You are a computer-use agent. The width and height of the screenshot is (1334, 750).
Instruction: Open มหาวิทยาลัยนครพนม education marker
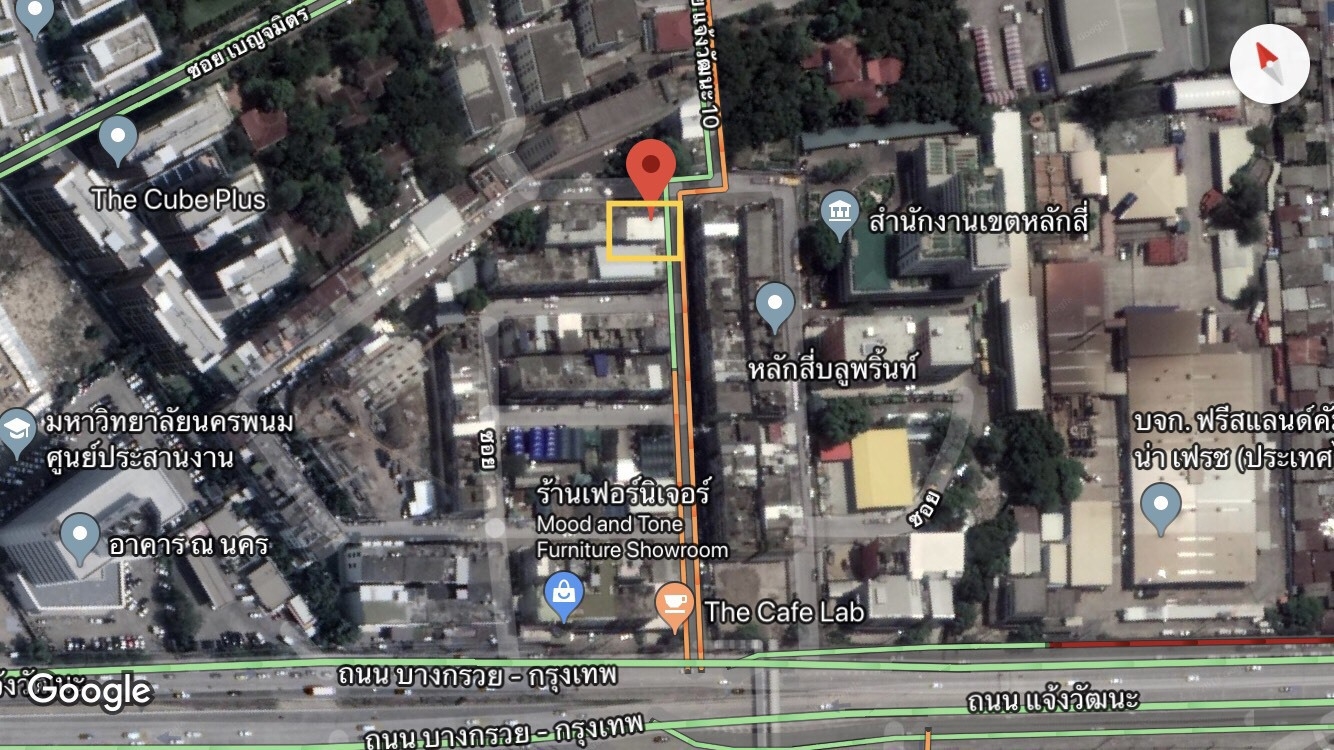coord(17,430)
